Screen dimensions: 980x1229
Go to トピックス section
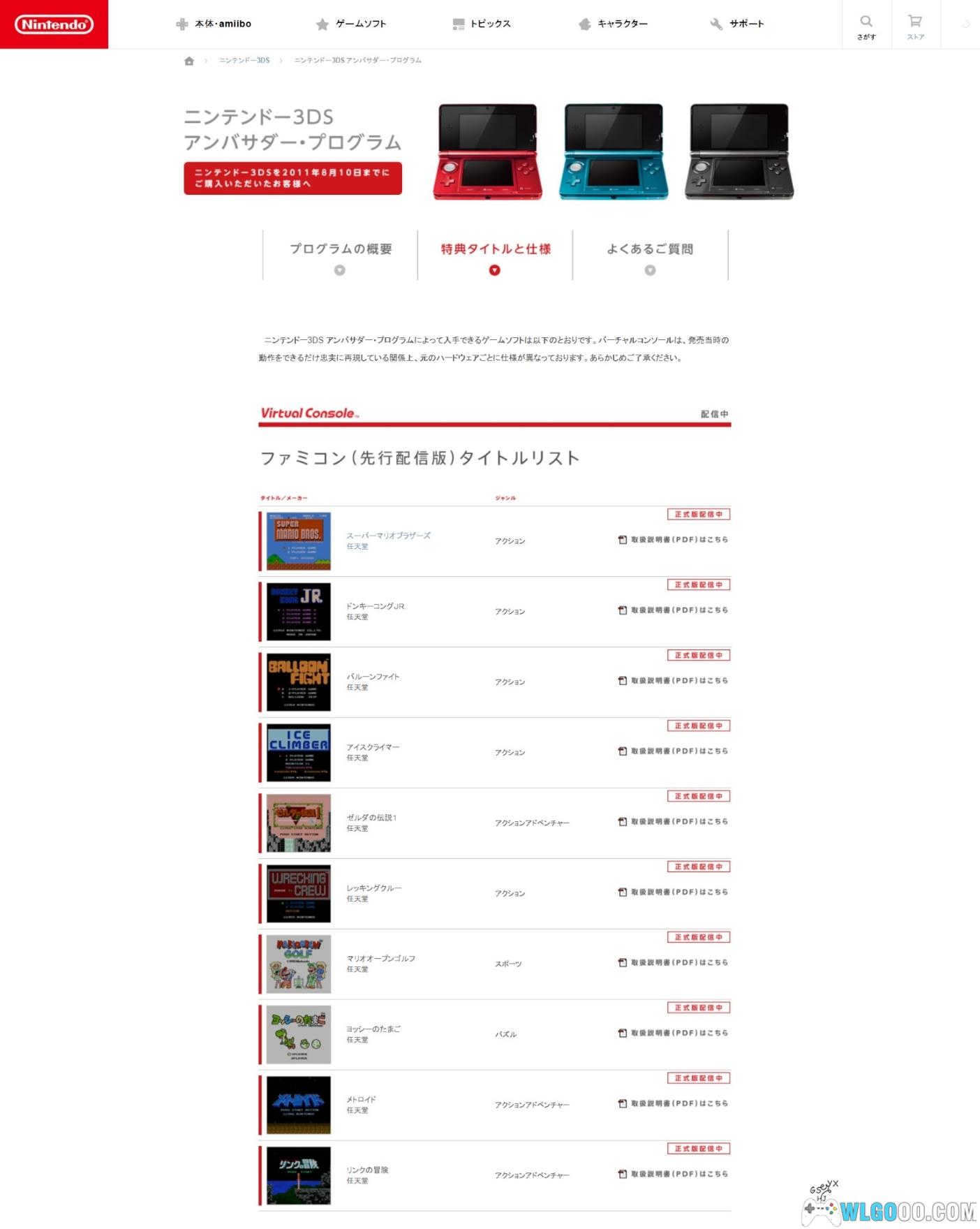(482, 24)
